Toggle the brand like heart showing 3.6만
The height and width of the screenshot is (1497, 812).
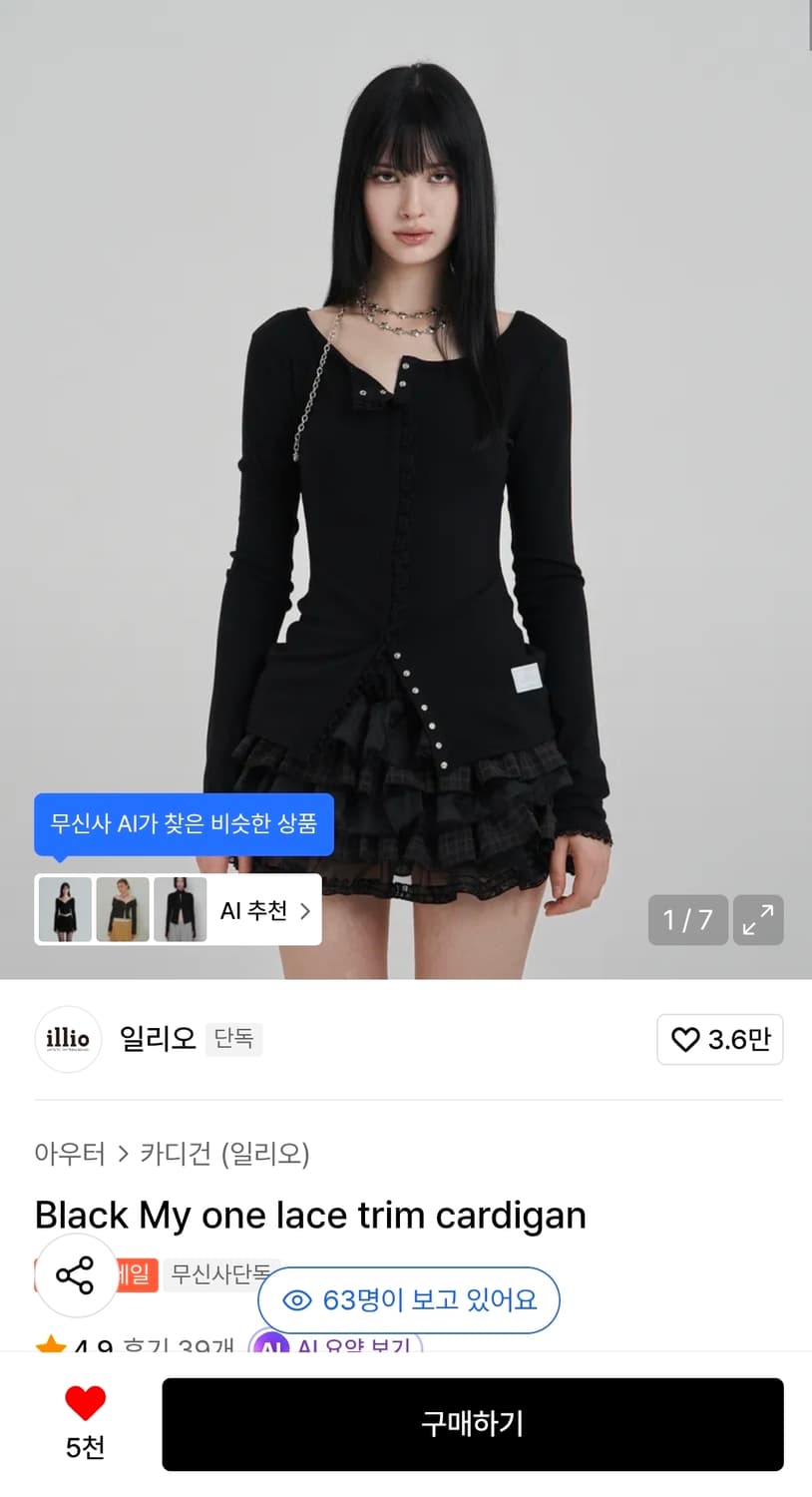click(x=720, y=1039)
